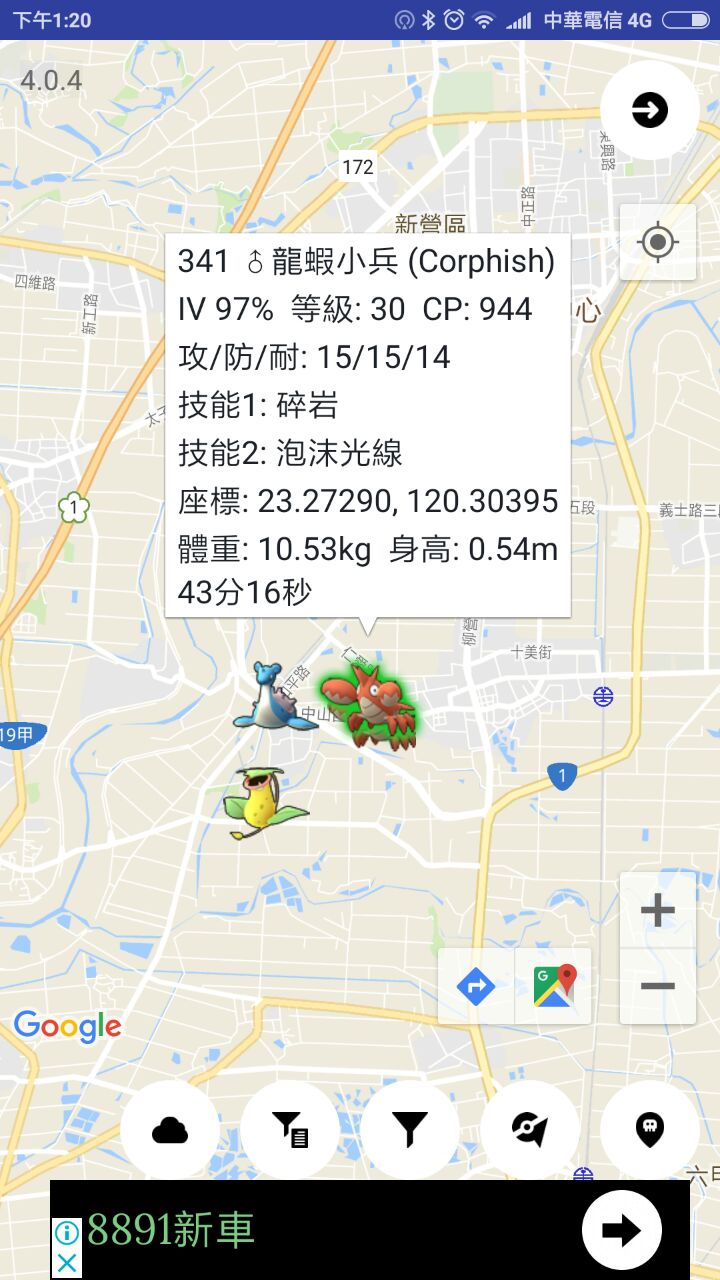Open the funnel filter button
Image resolution: width=720 pixels, height=1280 pixels.
point(410,1130)
